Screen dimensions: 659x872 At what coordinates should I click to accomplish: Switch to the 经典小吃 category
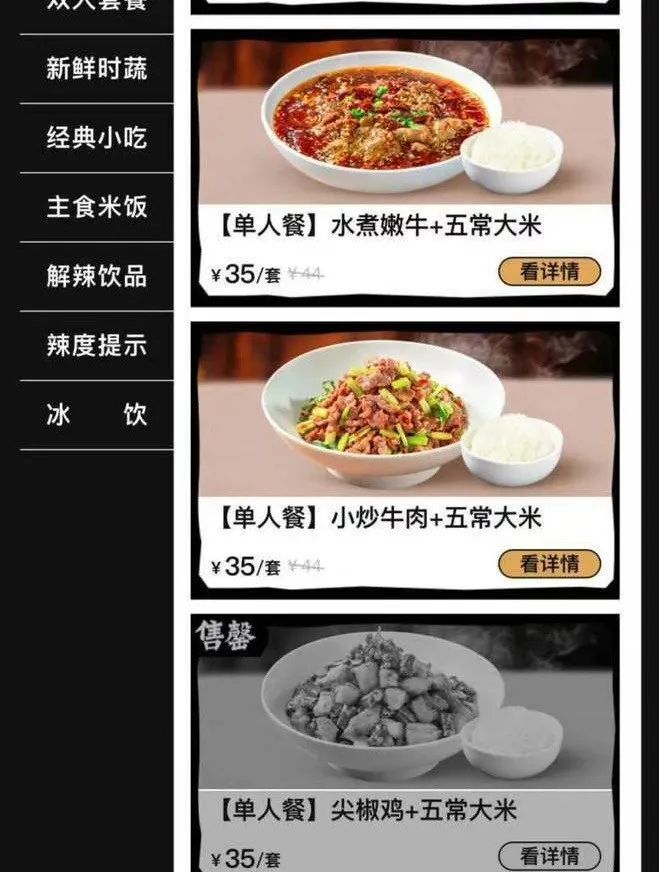pyautogui.click(x=96, y=137)
